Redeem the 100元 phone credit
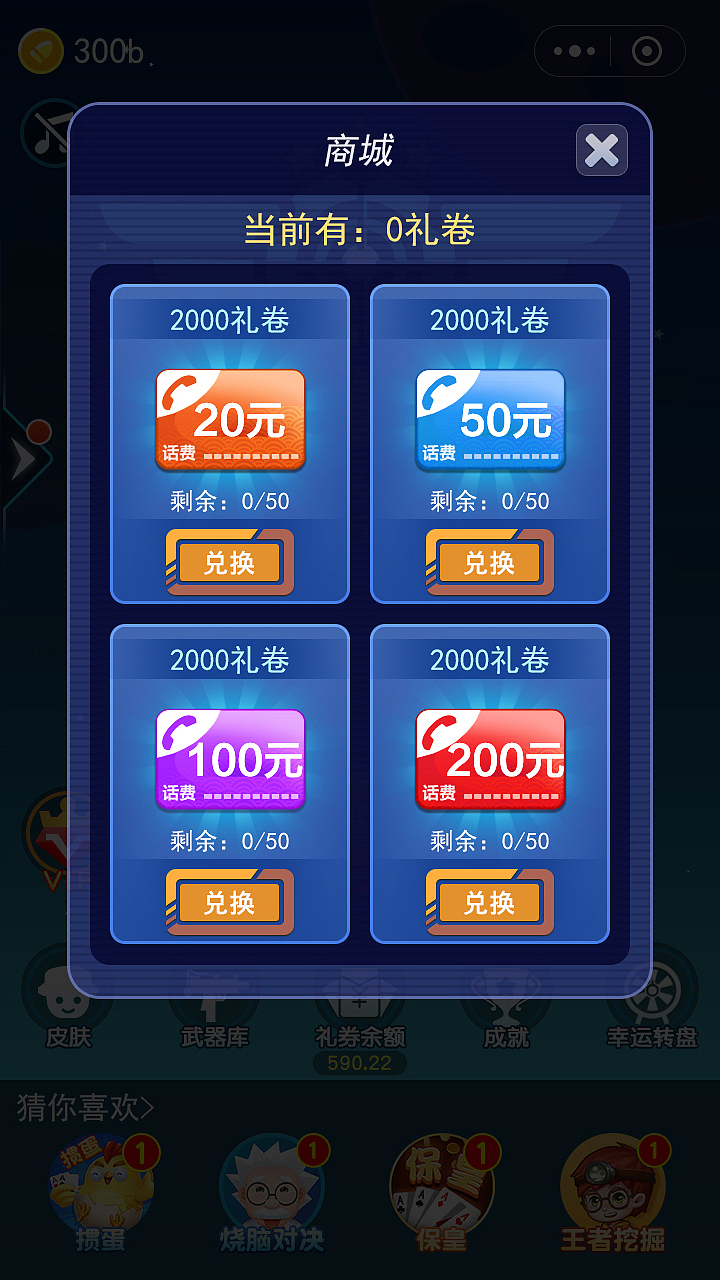The height and width of the screenshot is (1280, 720). [x=230, y=903]
